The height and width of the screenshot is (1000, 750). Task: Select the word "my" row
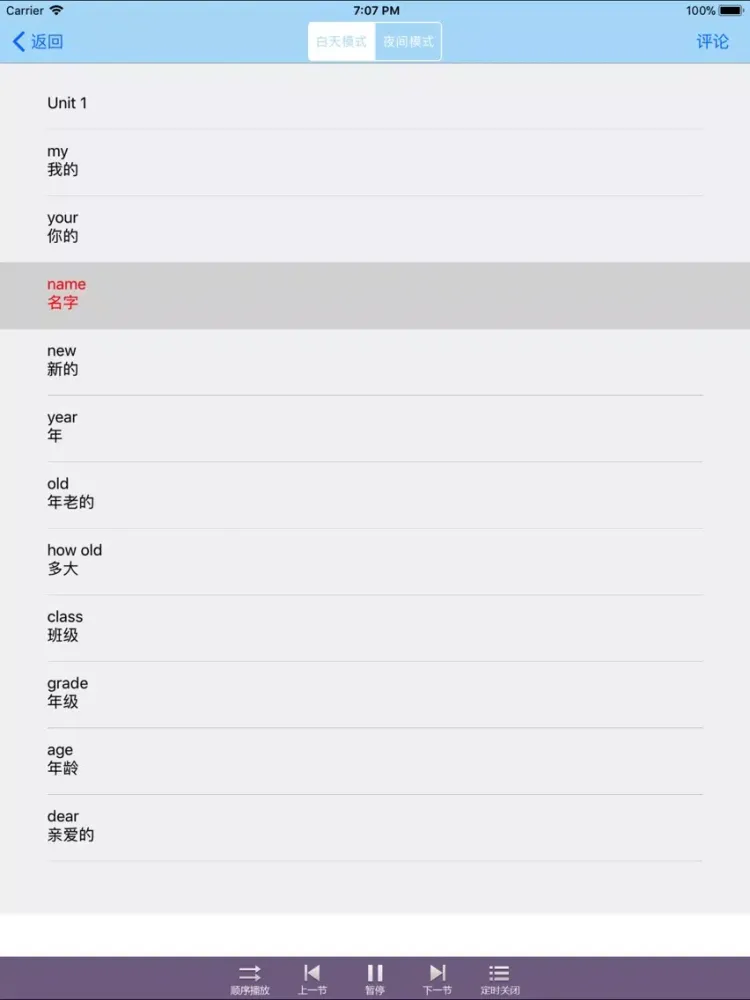point(375,162)
